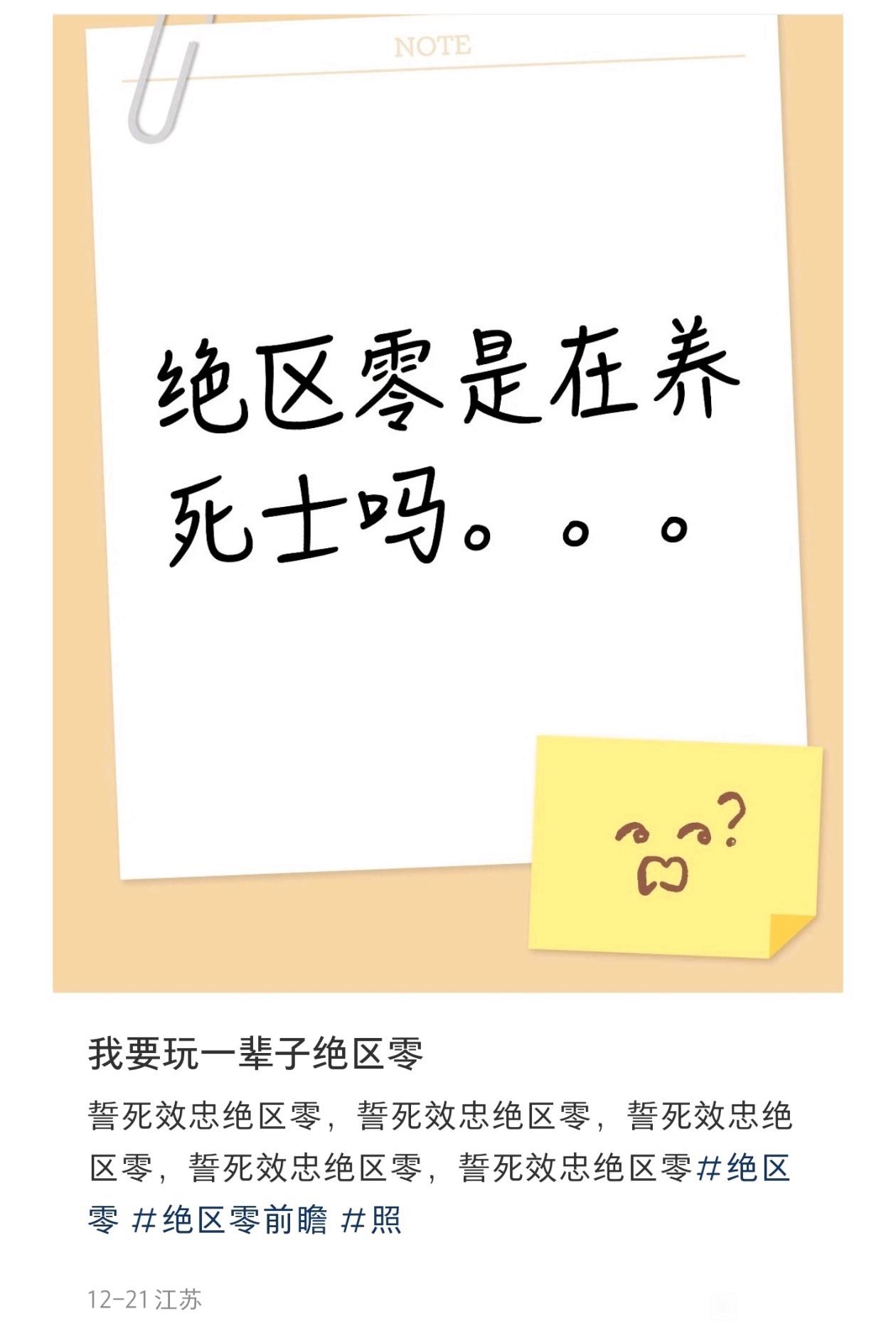Open the #绝区零前瞻 hashtag
This screenshot has width=896, height=1331.
[x=229, y=1220]
